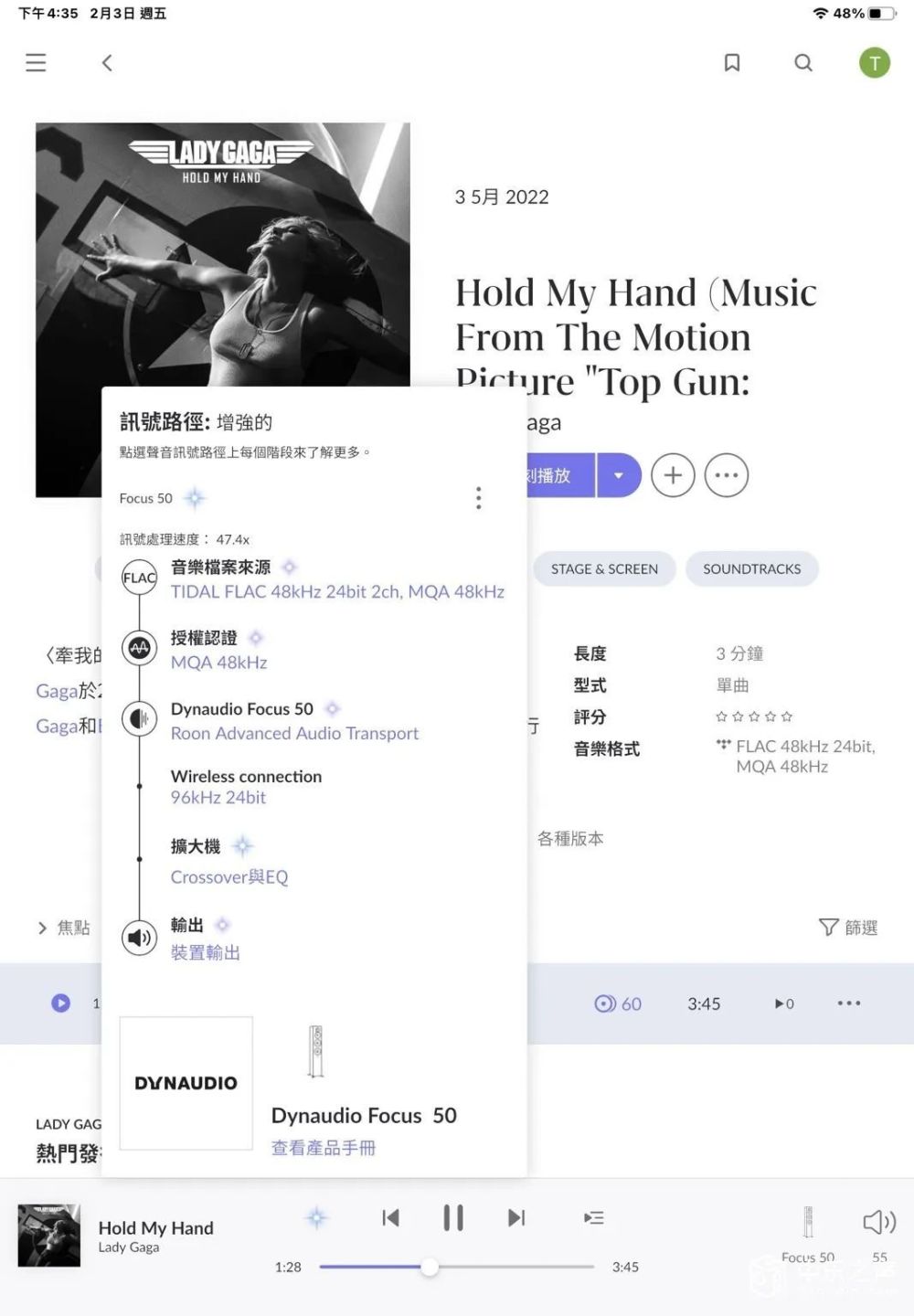914x1316 pixels.
Task: Select the SOUNDTRACKS genre chip
Action: pos(751,568)
